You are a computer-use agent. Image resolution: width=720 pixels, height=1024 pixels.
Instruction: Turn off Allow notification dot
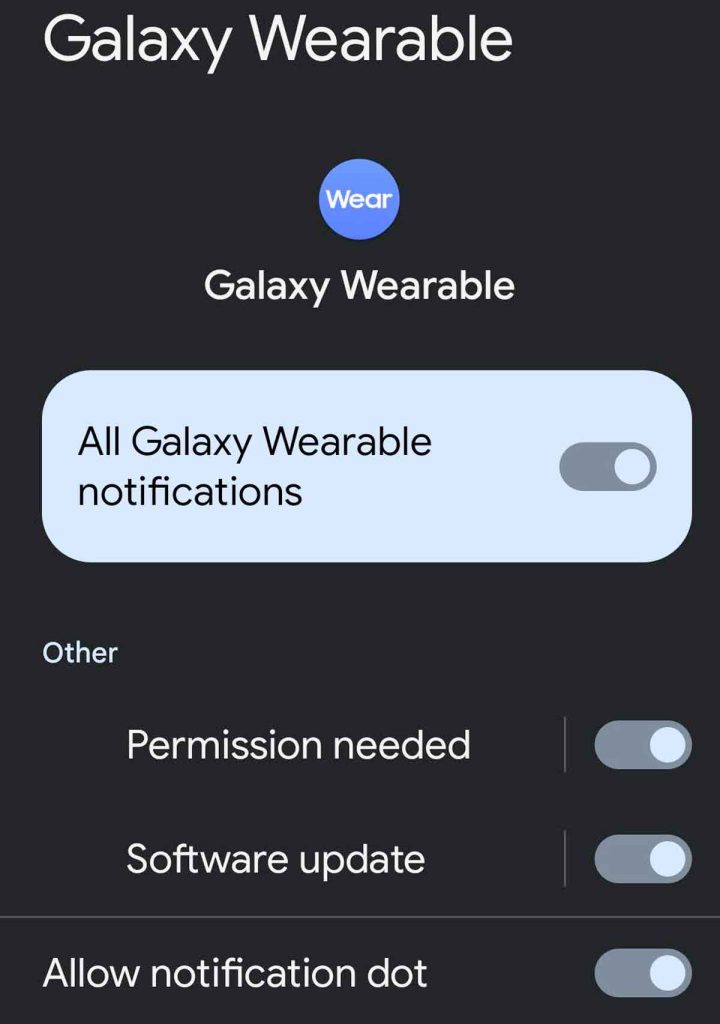[642, 973]
